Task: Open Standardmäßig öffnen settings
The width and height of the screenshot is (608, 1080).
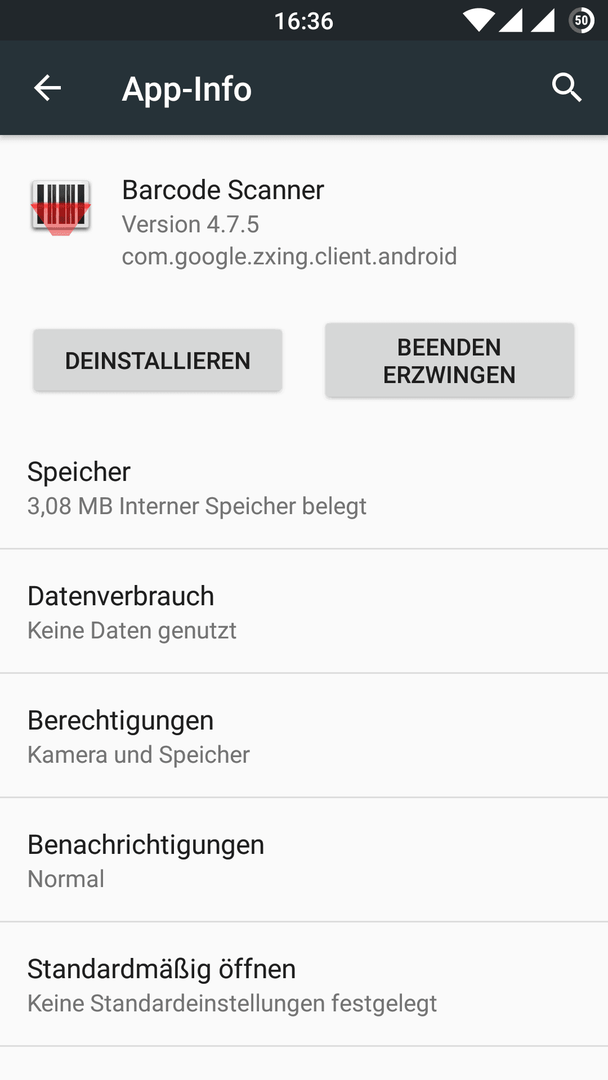Action: (304, 984)
